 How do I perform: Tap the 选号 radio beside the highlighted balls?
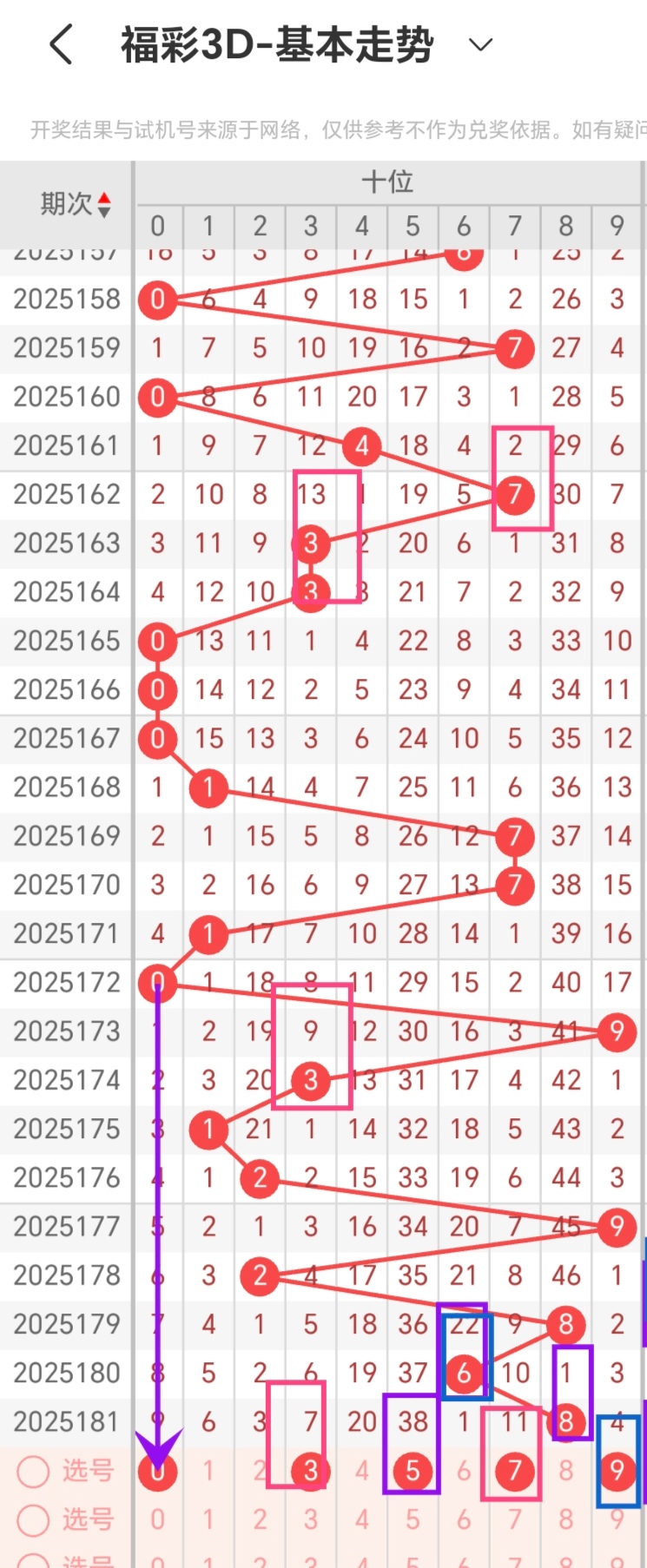tap(34, 1471)
